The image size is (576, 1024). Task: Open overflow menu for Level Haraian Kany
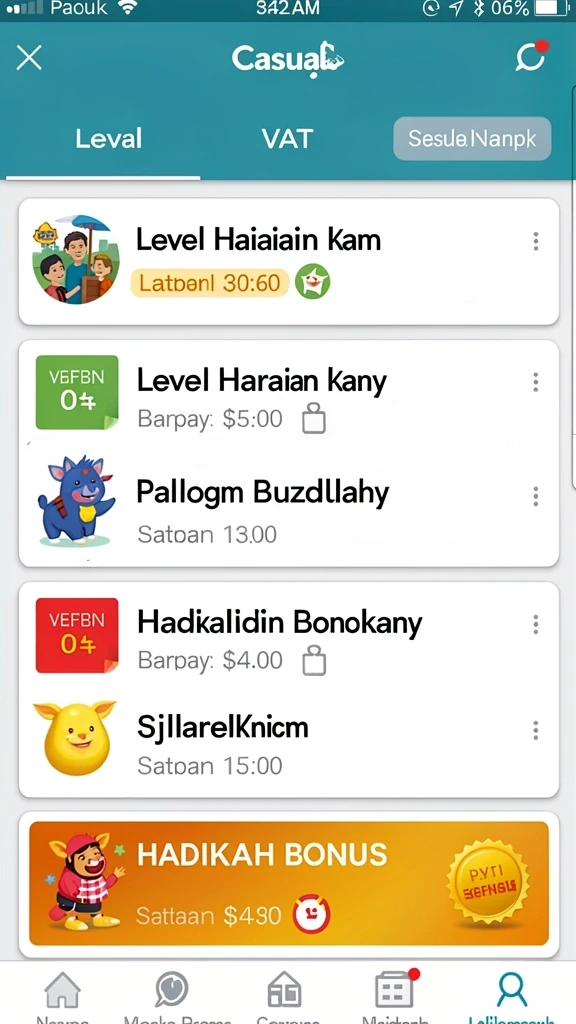coord(536,382)
